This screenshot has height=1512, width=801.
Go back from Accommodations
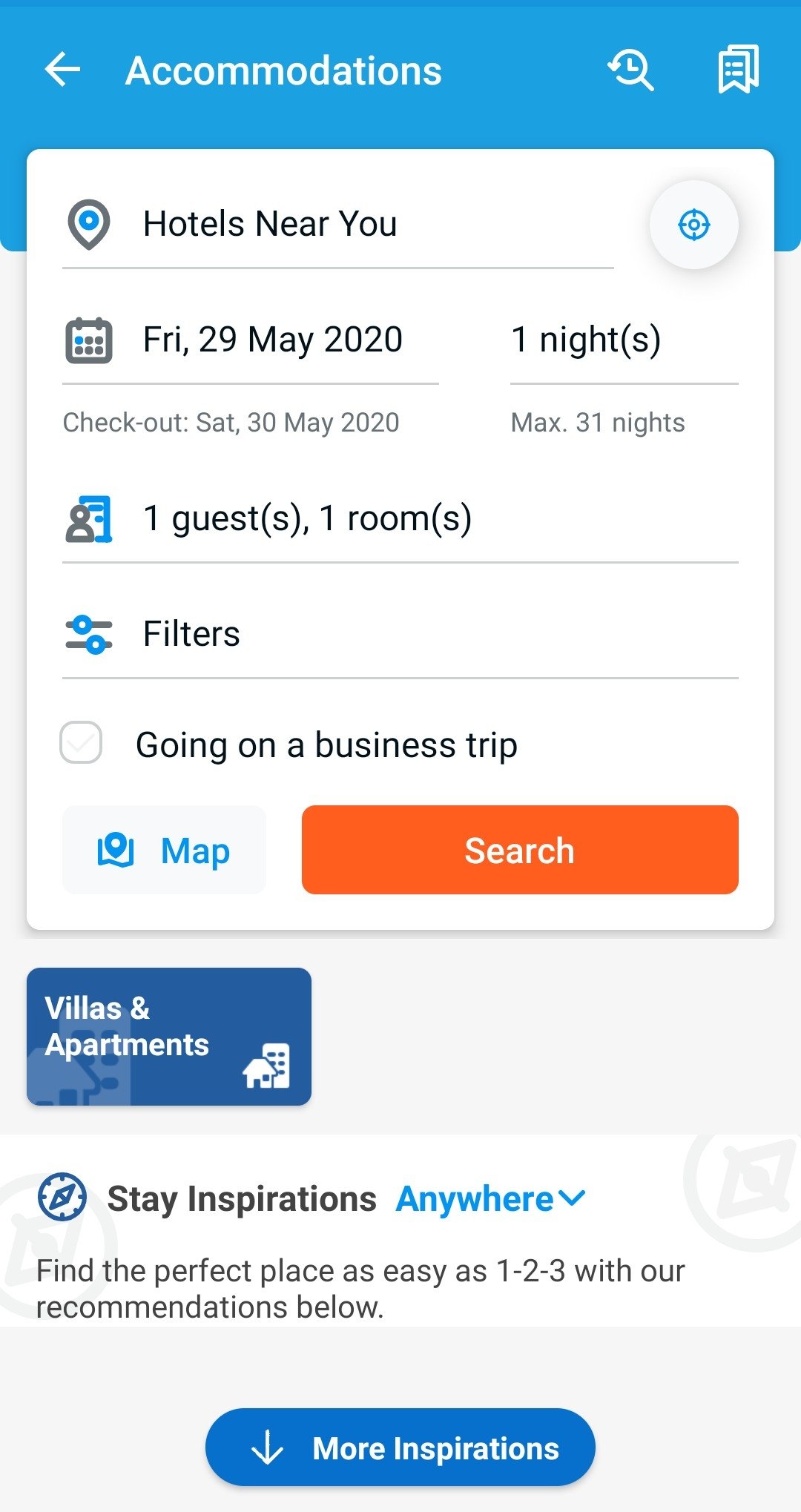(62, 70)
